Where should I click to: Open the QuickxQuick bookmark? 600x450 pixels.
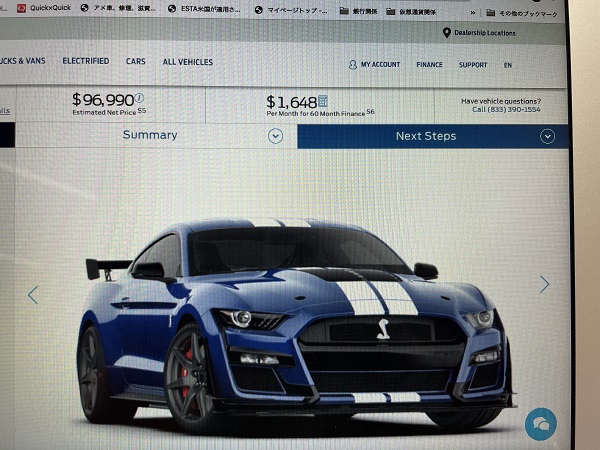tap(45, 8)
